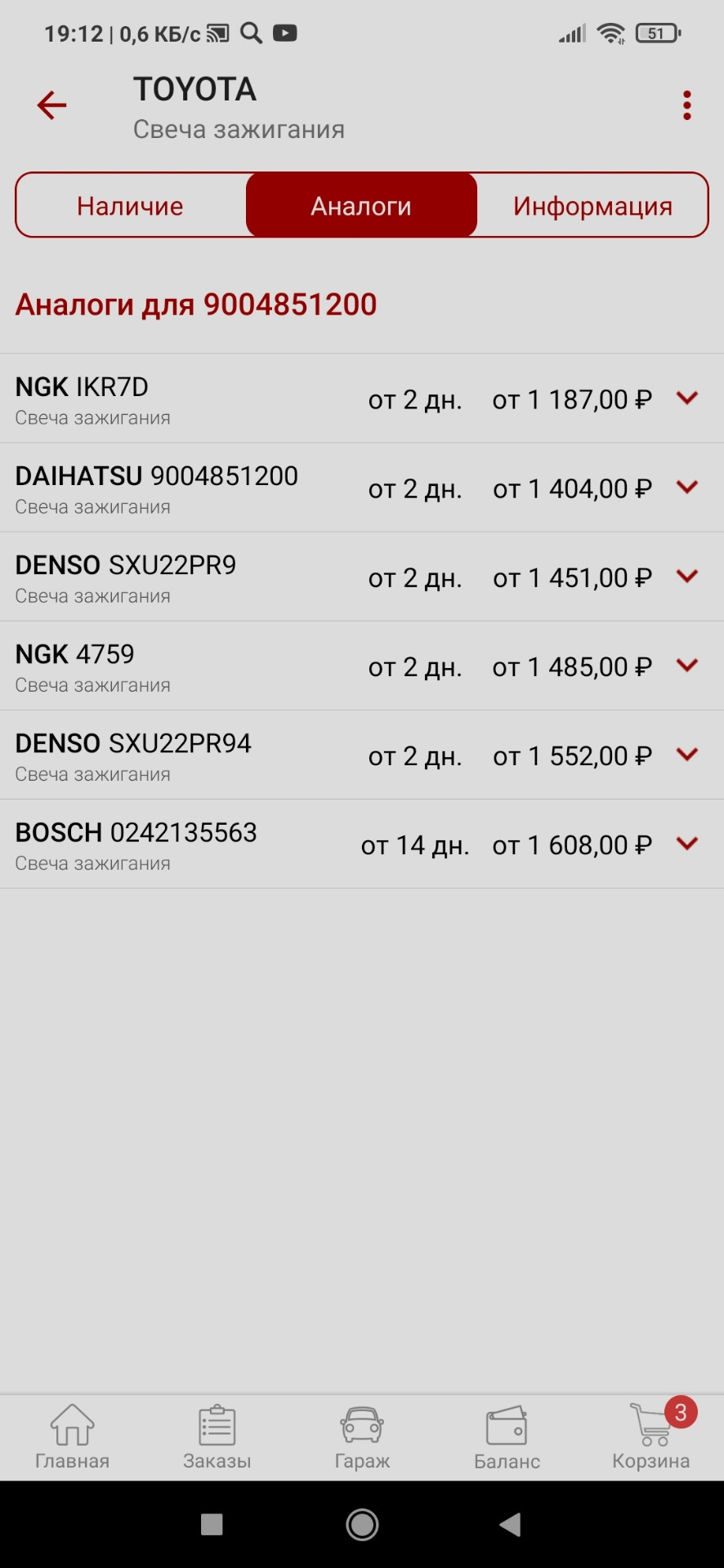The image size is (724, 1568).
Task: Tap the battery level indicator
Action: (x=653, y=33)
